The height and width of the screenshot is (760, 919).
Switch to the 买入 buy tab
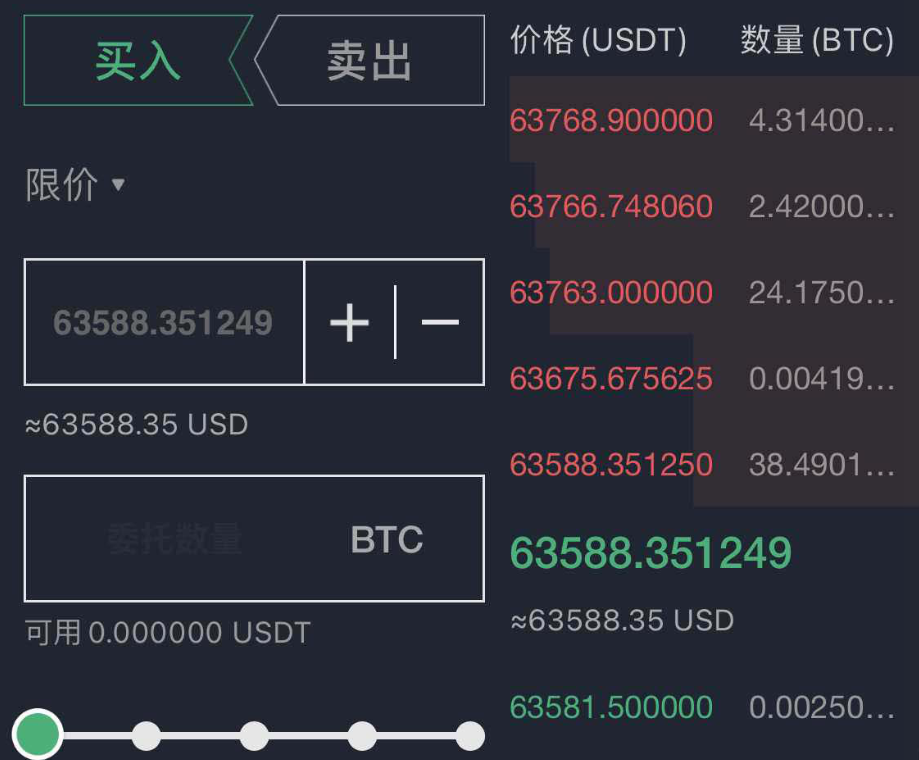click(138, 60)
